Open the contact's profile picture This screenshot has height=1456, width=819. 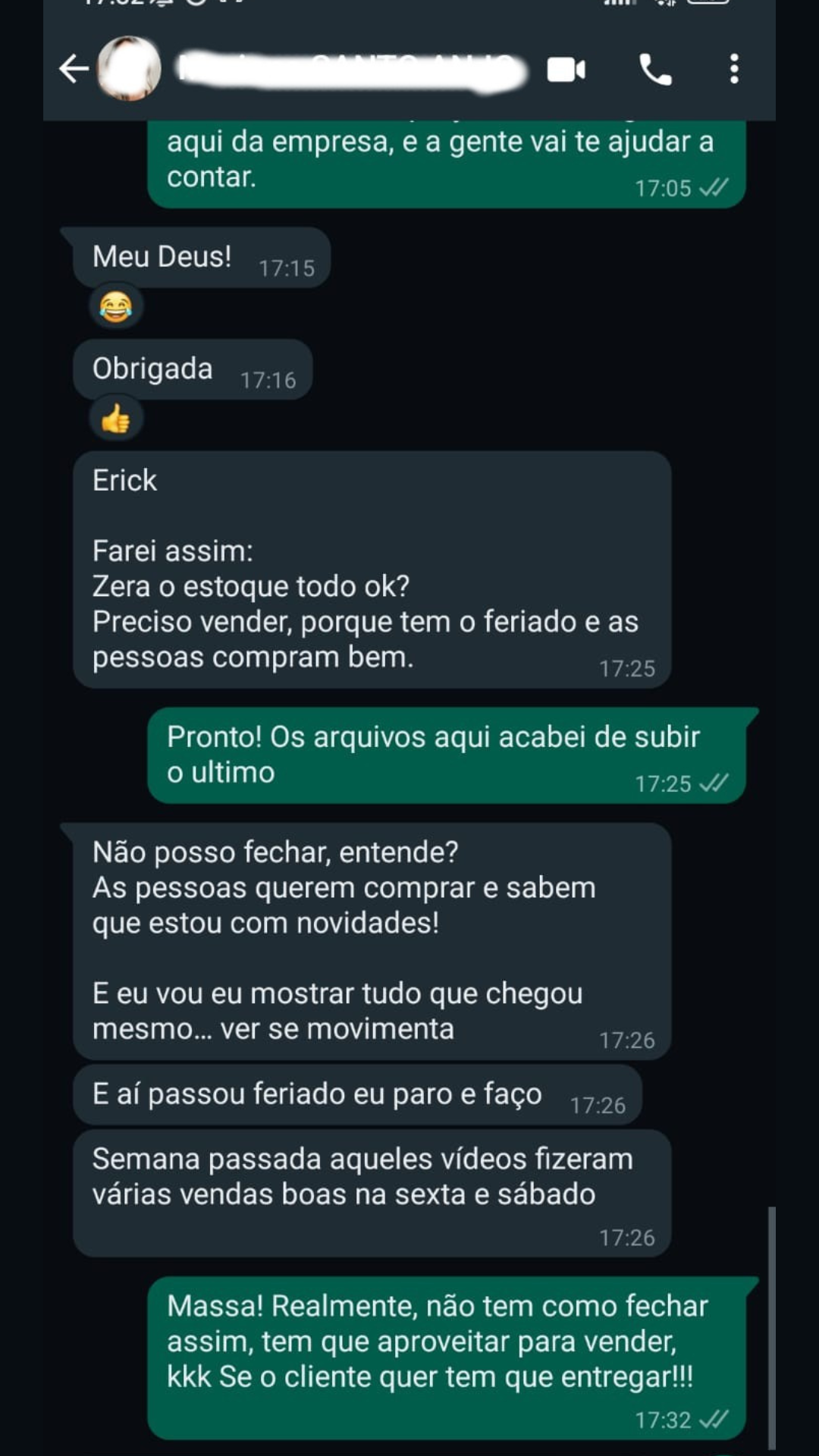pos(127,69)
